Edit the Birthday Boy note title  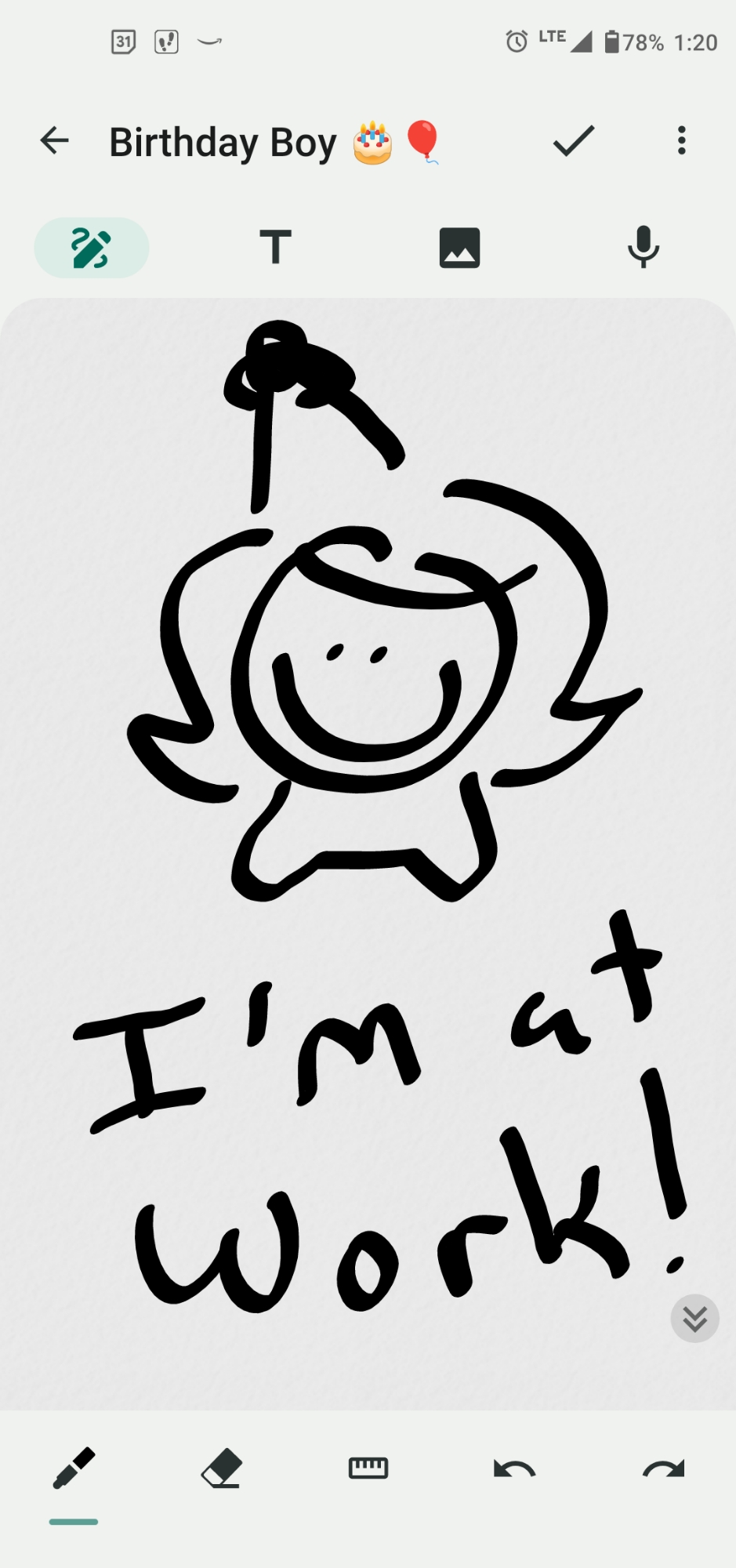274,143
